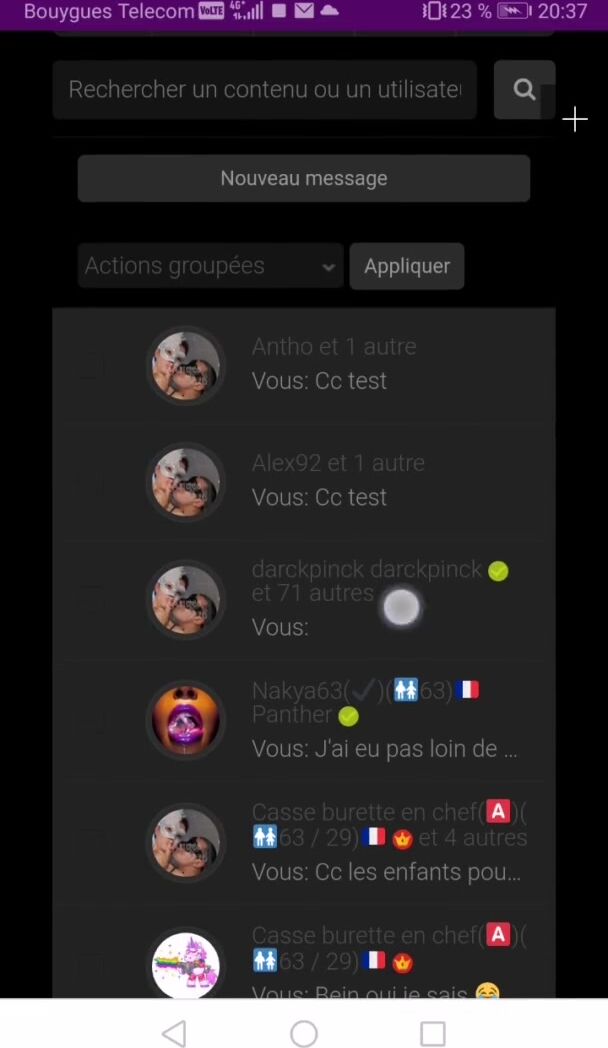Image resolution: width=608 pixels, height=1048 pixels.
Task: Tap the magnifying glass search button
Action: click(x=524, y=90)
